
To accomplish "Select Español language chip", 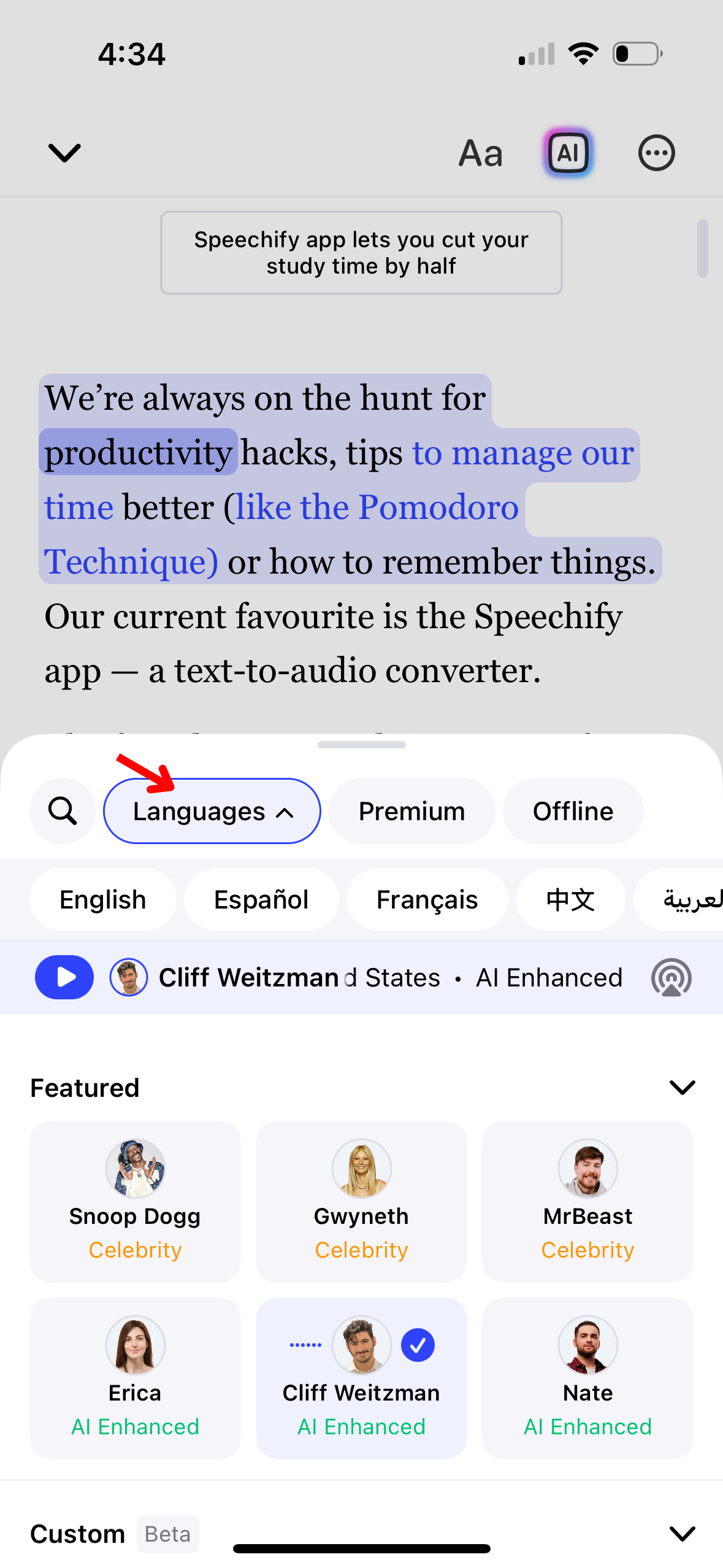I will coord(261,899).
